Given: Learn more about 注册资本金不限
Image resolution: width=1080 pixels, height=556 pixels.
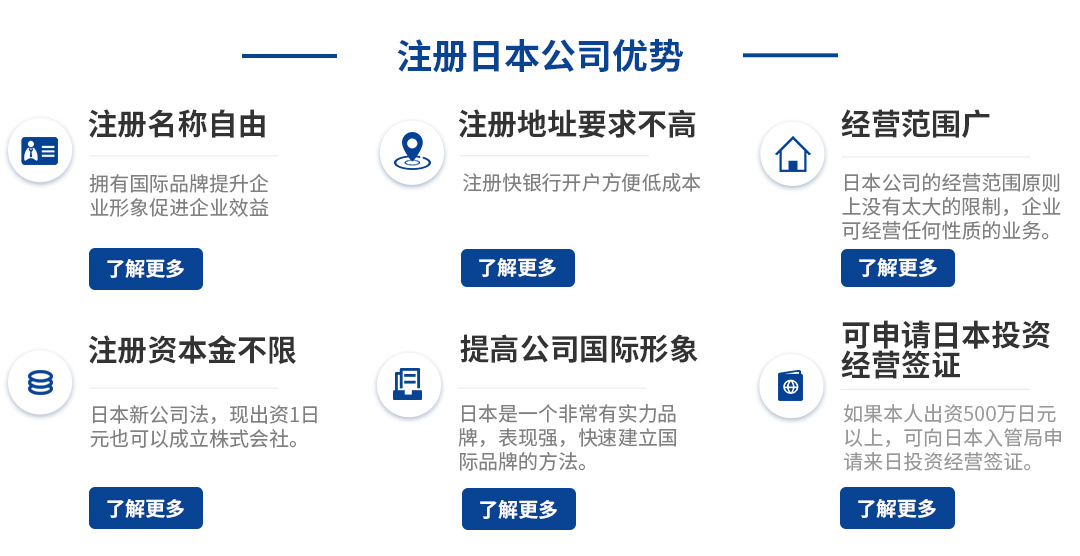Looking at the screenshot, I should [x=146, y=508].
